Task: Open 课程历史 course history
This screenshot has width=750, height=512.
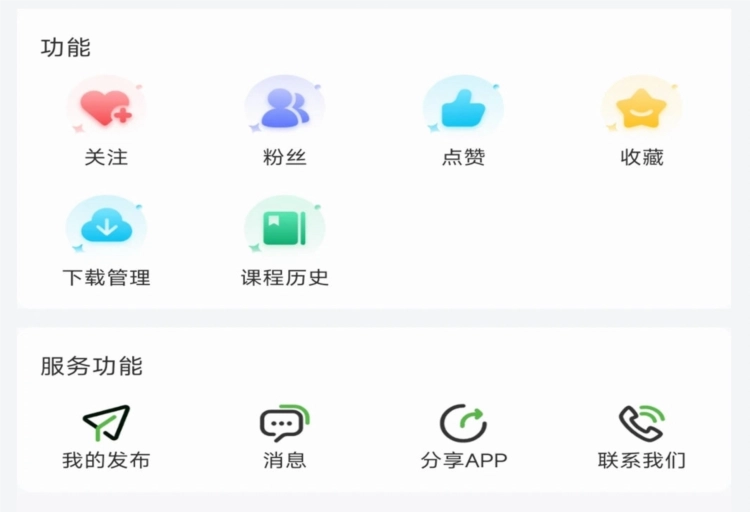Action: point(285,241)
